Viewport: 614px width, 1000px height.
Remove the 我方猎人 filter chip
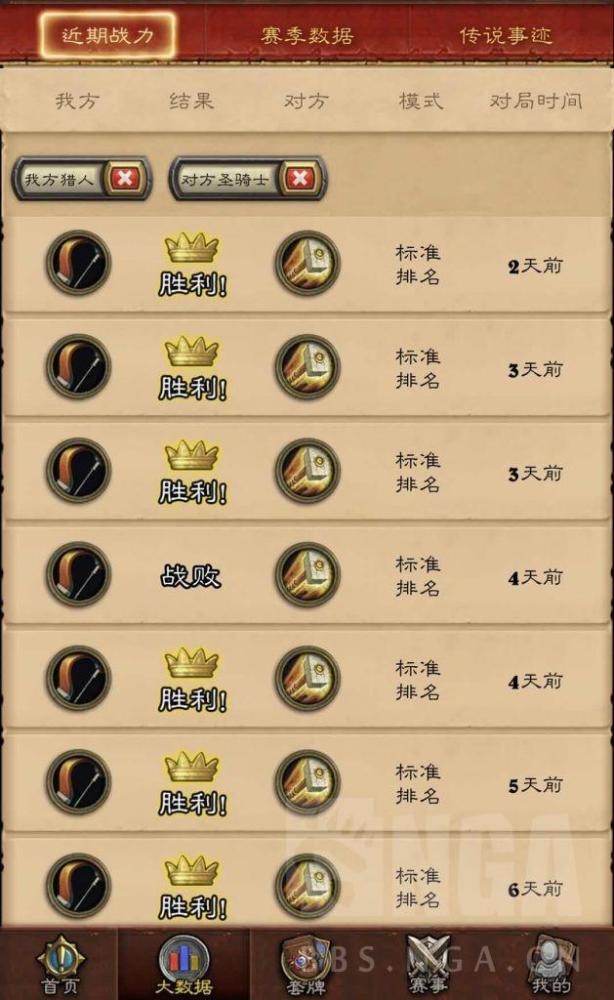tap(125, 179)
